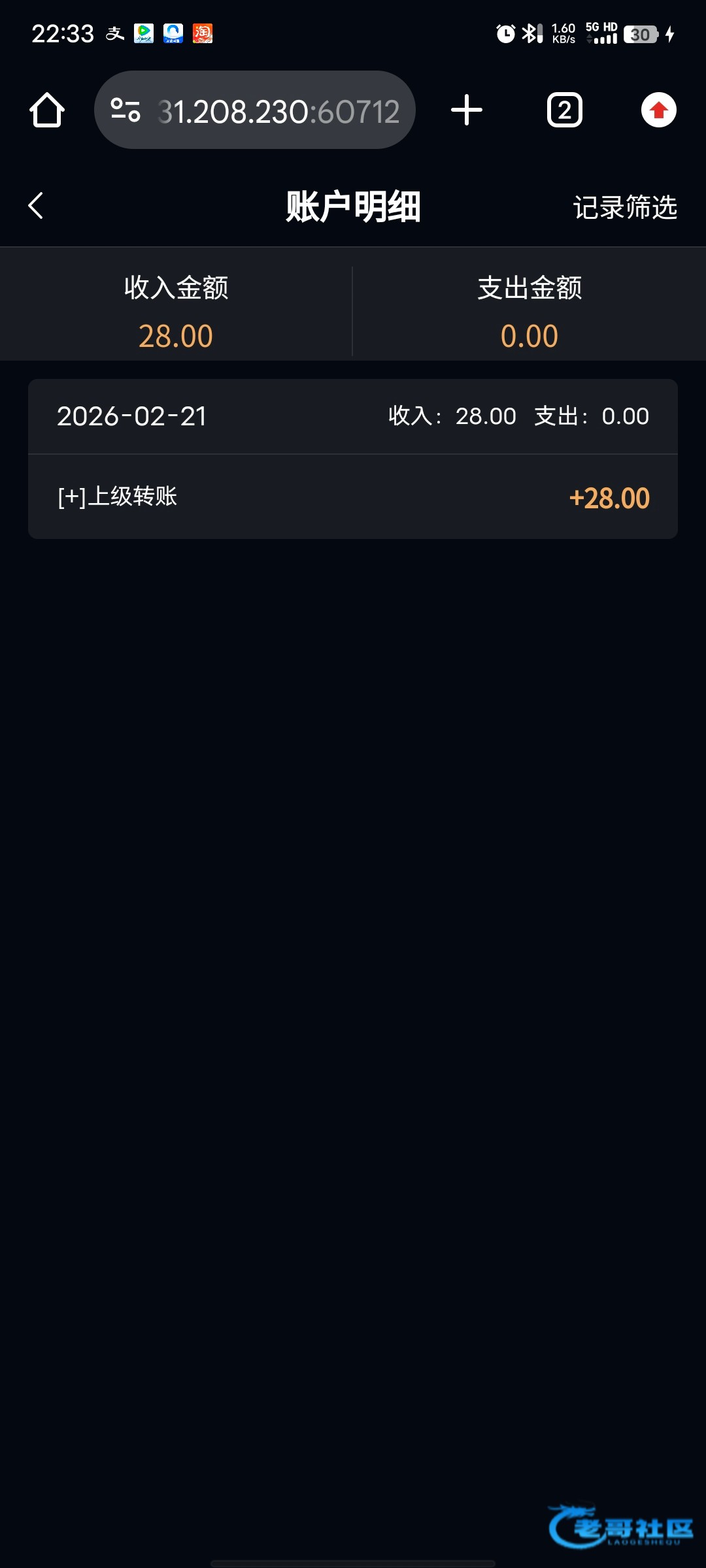The width and height of the screenshot is (706, 1568).
Task: View site settings icon in the address bar
Action: tap(126, 110)
